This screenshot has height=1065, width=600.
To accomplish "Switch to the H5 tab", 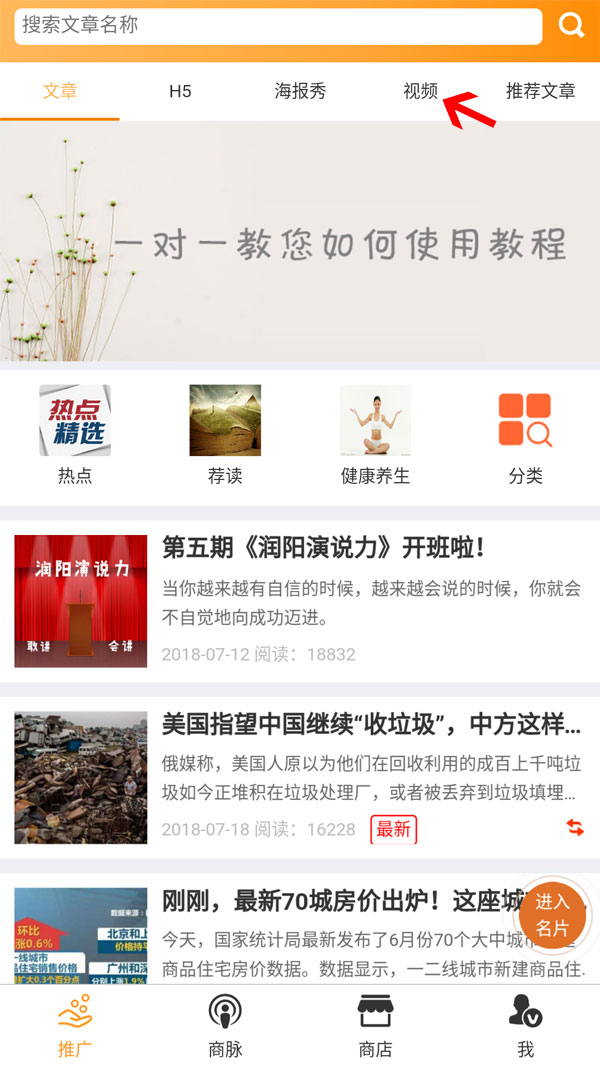I will [x=180, y=91].
